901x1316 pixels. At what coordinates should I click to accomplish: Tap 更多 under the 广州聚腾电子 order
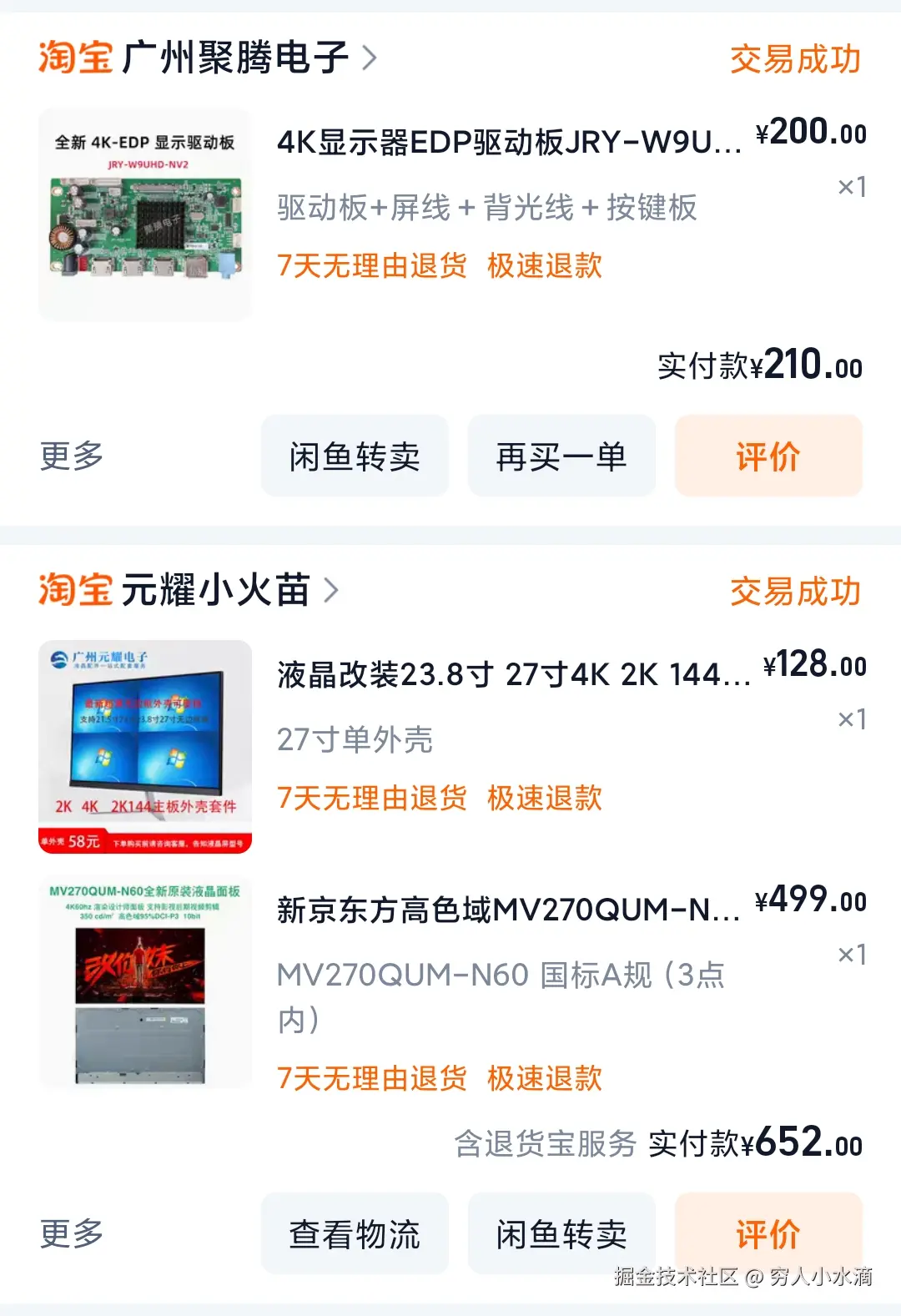72,456
